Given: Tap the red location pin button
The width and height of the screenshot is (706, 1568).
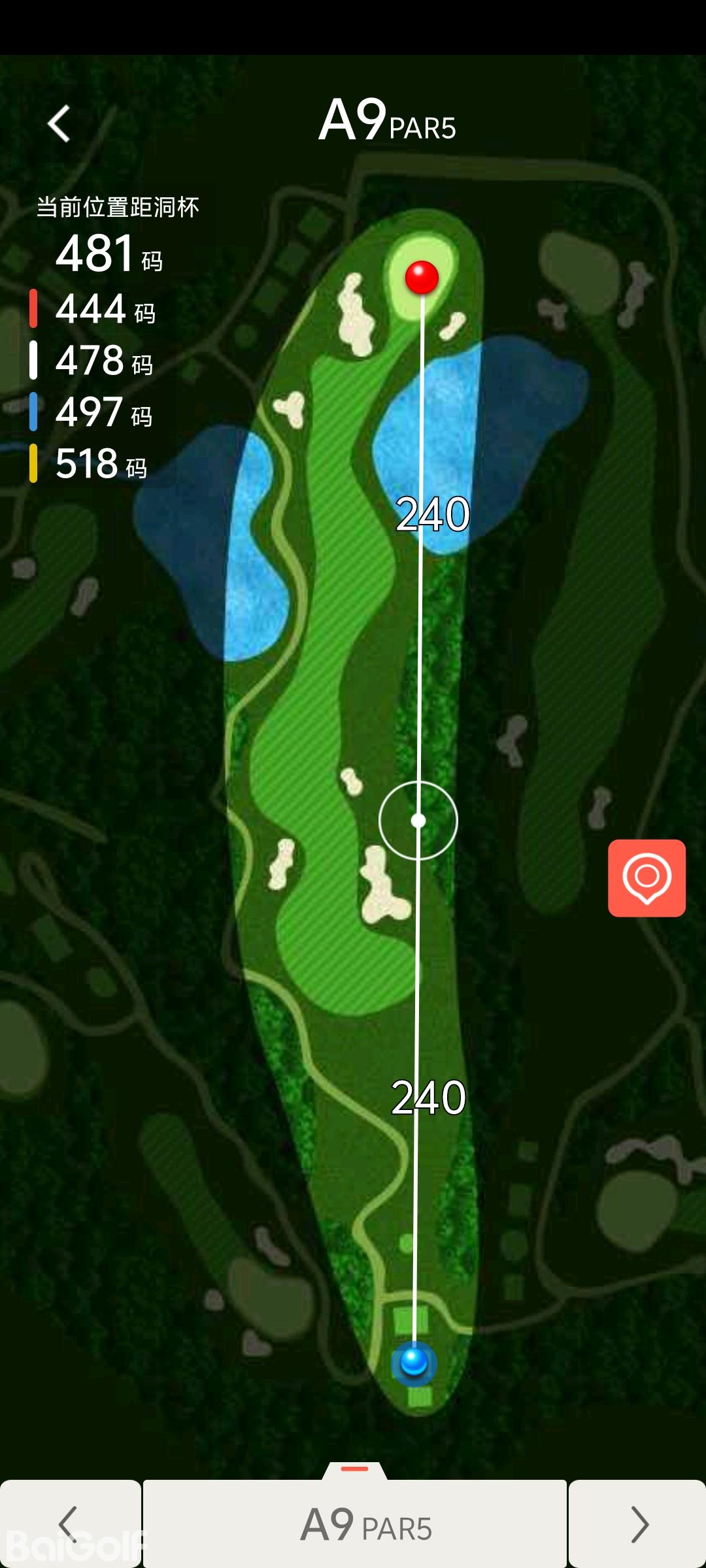Looking at the screenshot, I should pyautogui.click(x=647, y=877).
